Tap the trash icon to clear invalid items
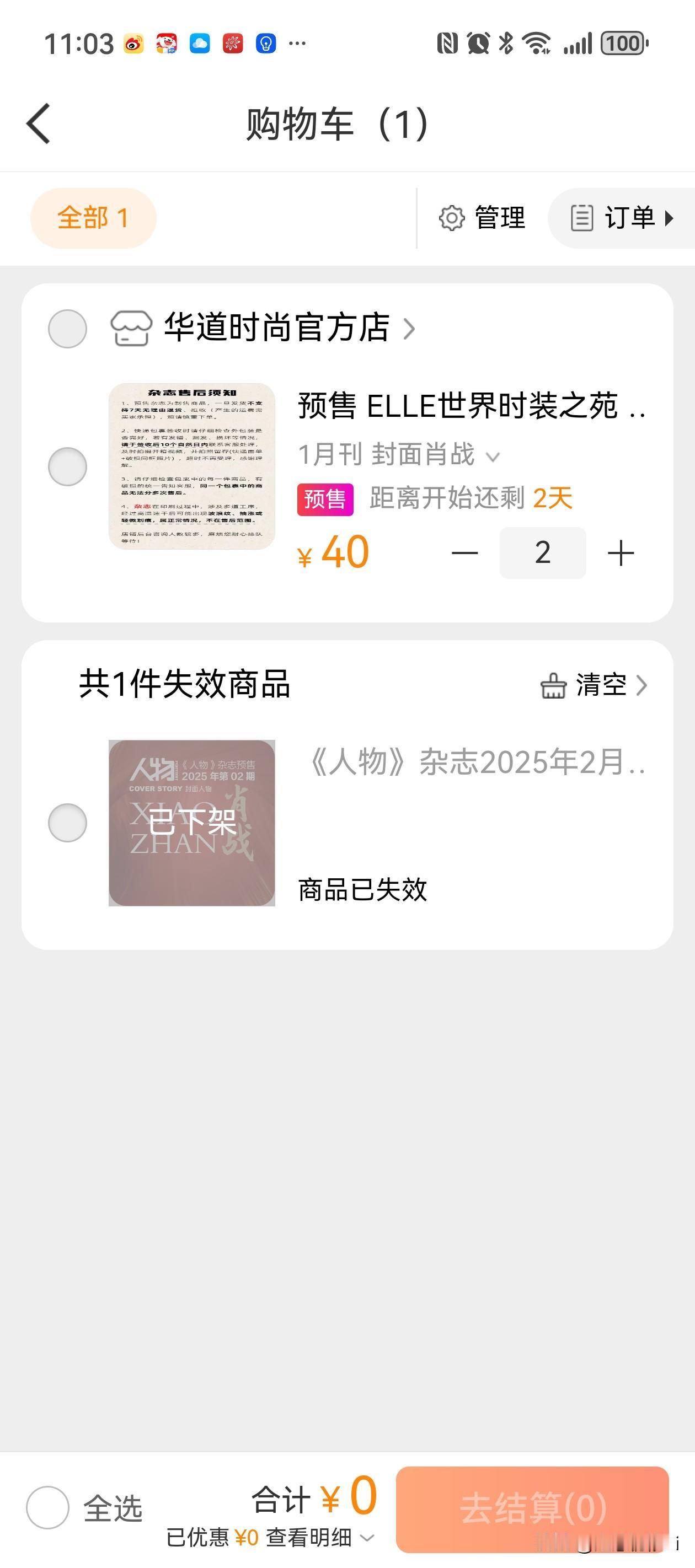This screenshot has height=1568, width=695. tap(552, 685)
